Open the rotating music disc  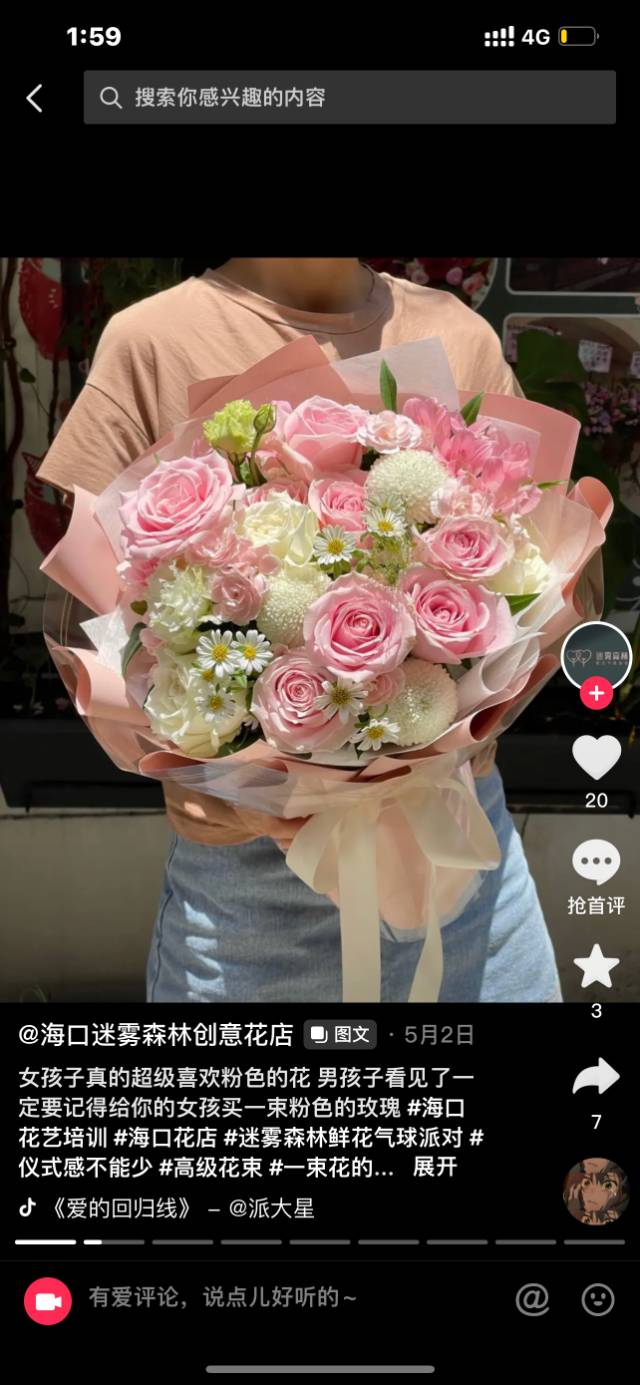596,1191
